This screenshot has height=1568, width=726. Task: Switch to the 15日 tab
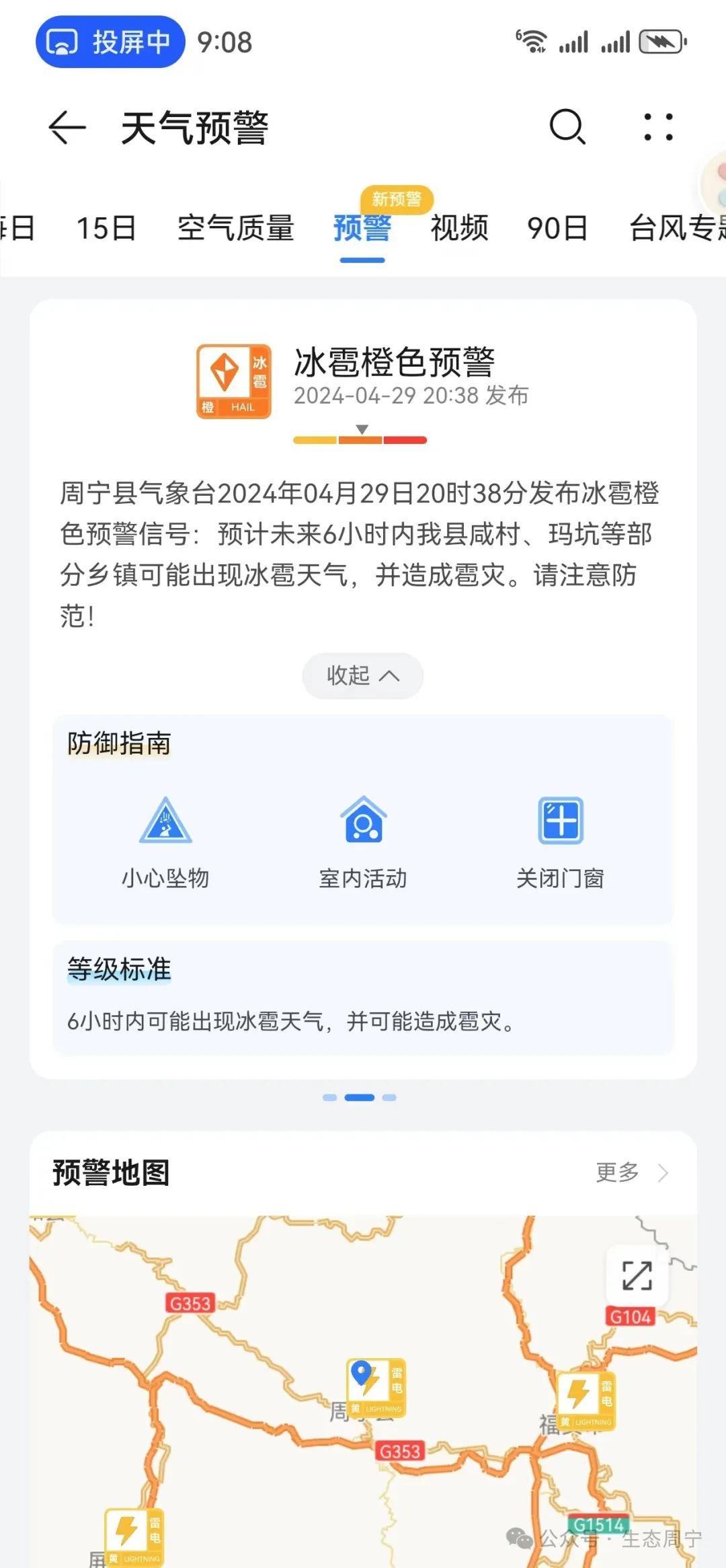pyautogui.click(x=106, y=228)
